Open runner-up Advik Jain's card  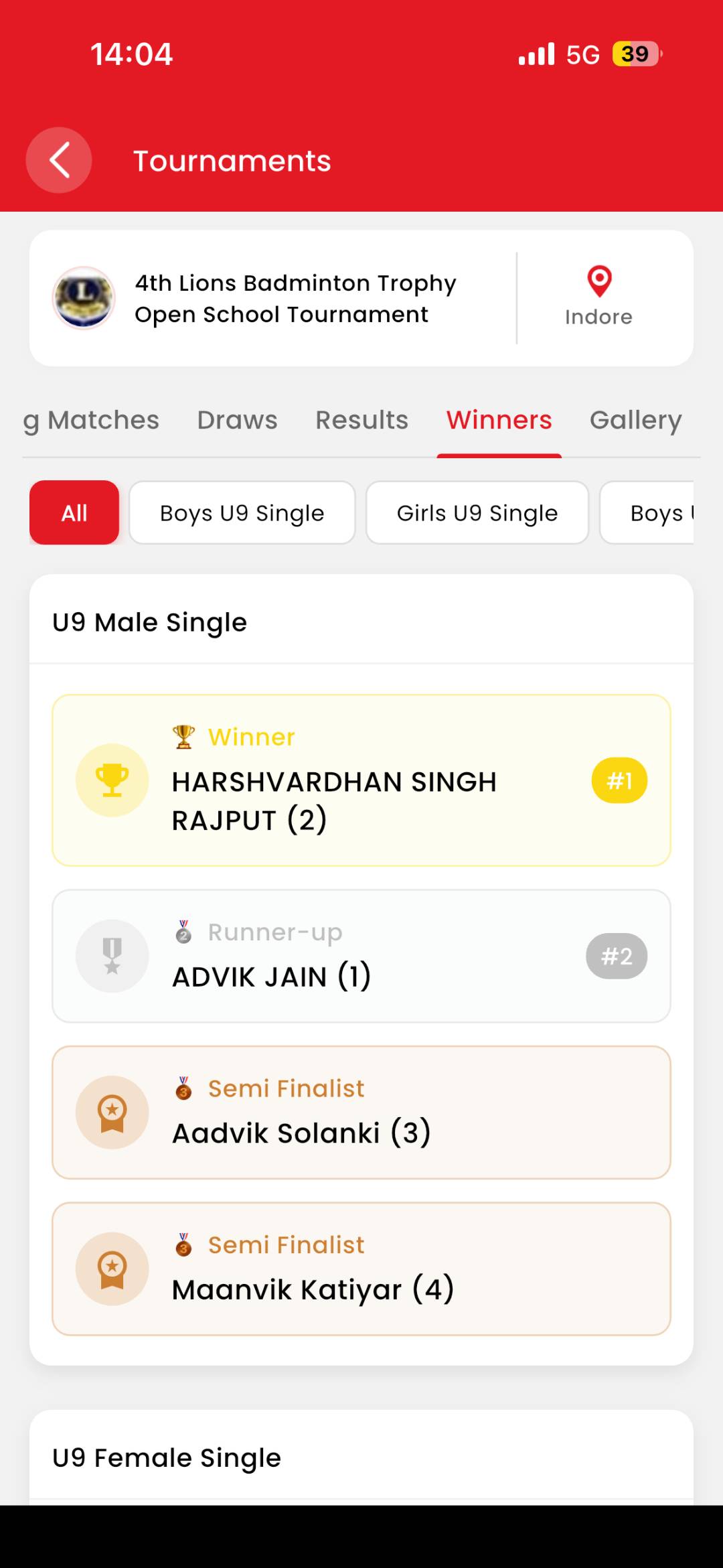click(361, 956)
